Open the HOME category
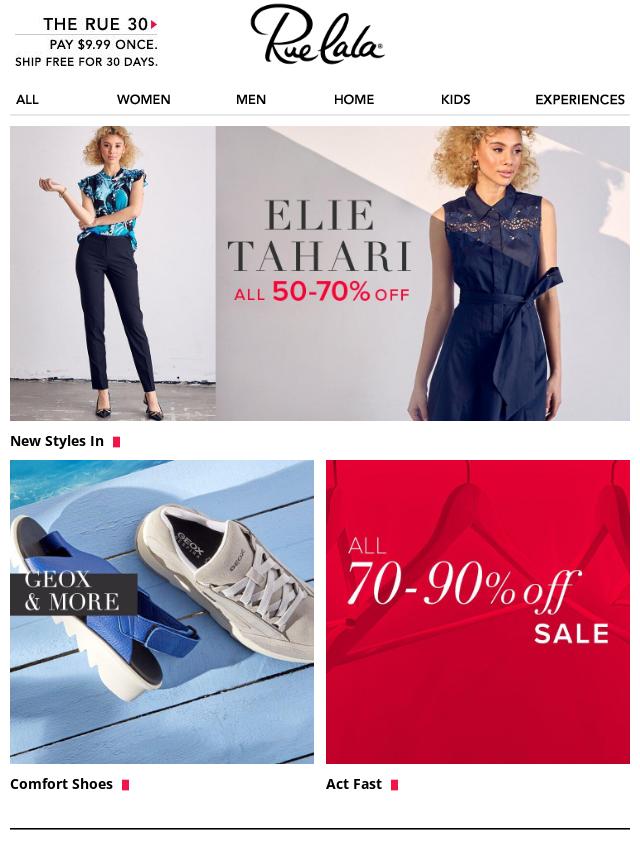640x854 pixels. click(x=354, y=100)
